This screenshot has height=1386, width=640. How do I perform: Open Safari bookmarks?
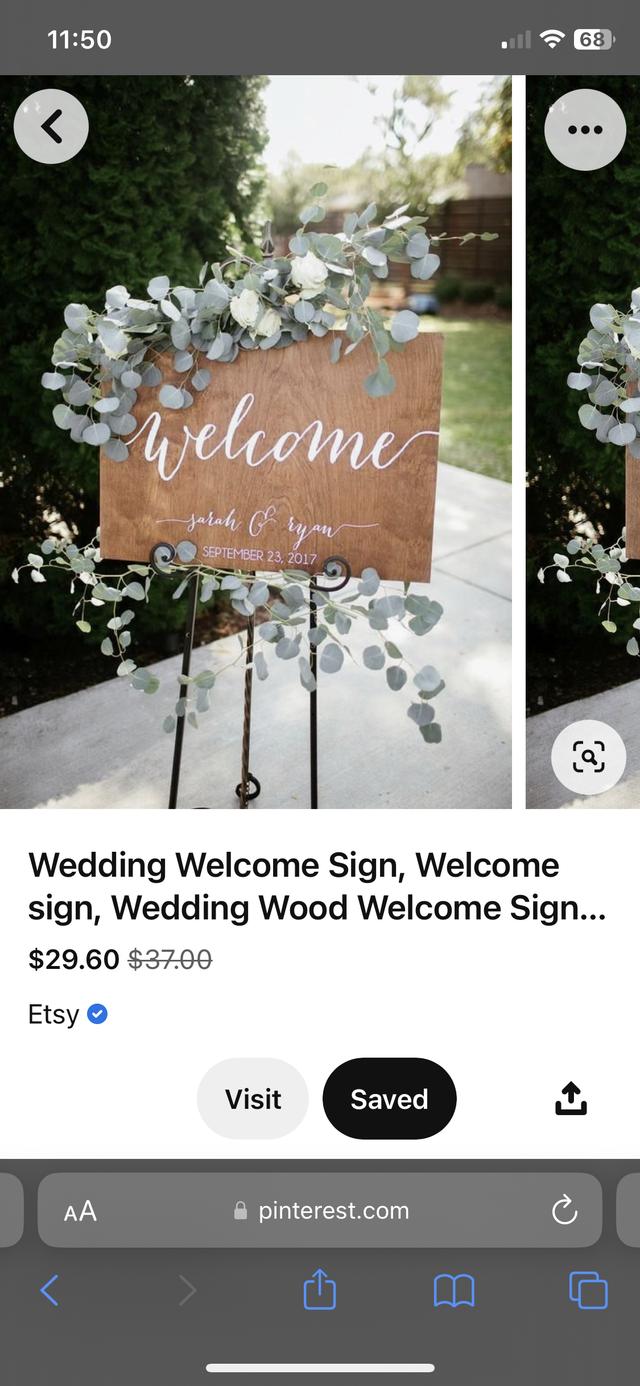454,1291
